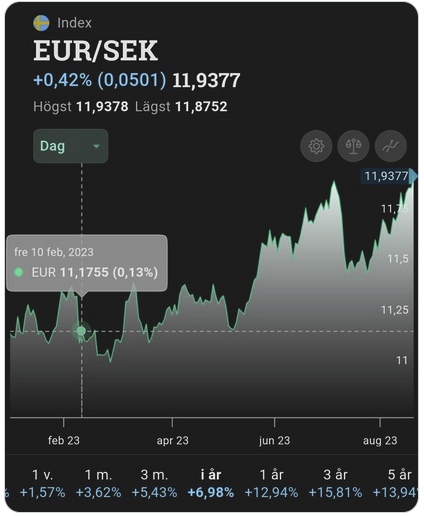424x516 pixels.
Task: Open the Dag interval dropdown
Action: pos(70,146)
